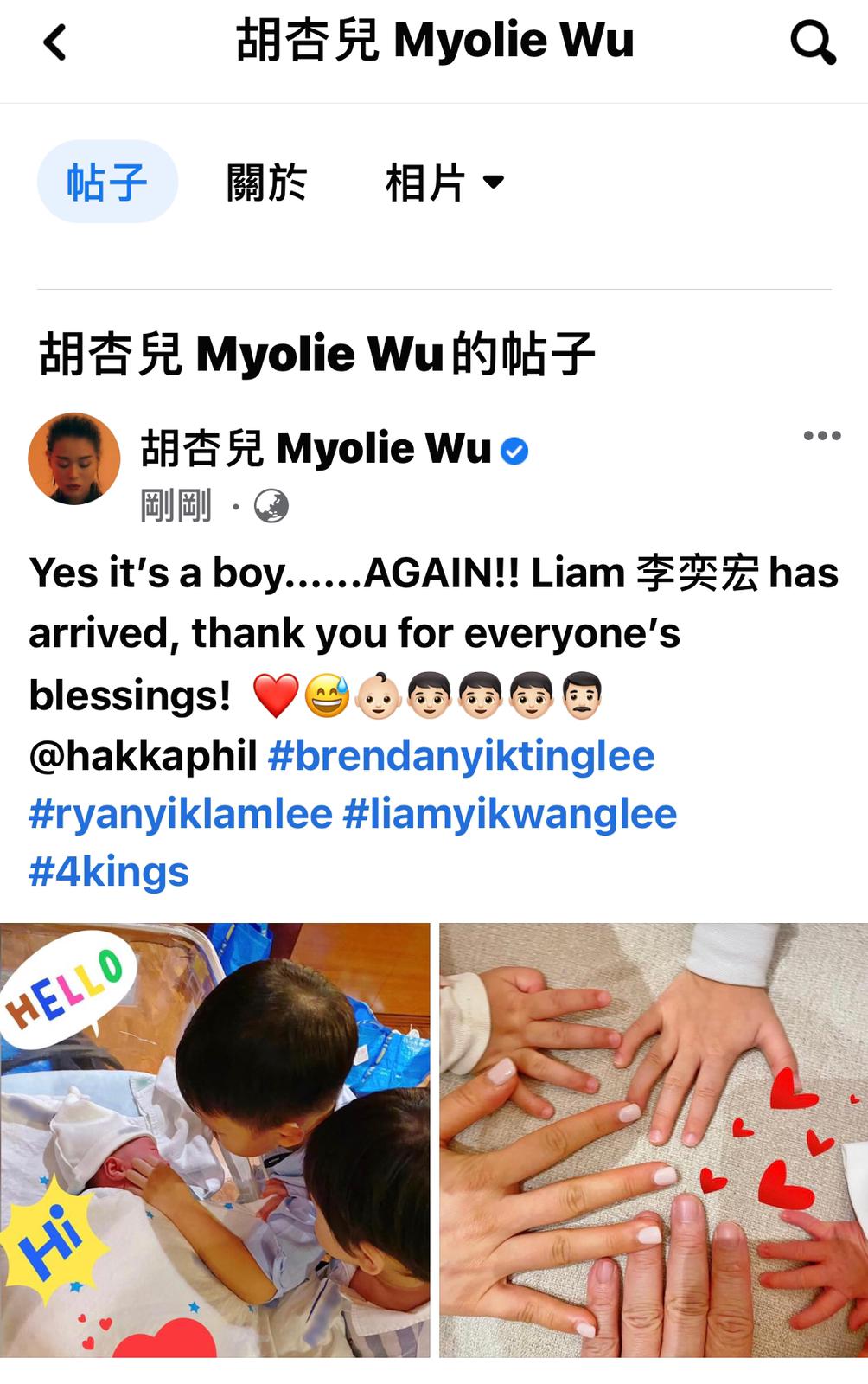View the photo of boys with the newborn

tap(214, 1139)
